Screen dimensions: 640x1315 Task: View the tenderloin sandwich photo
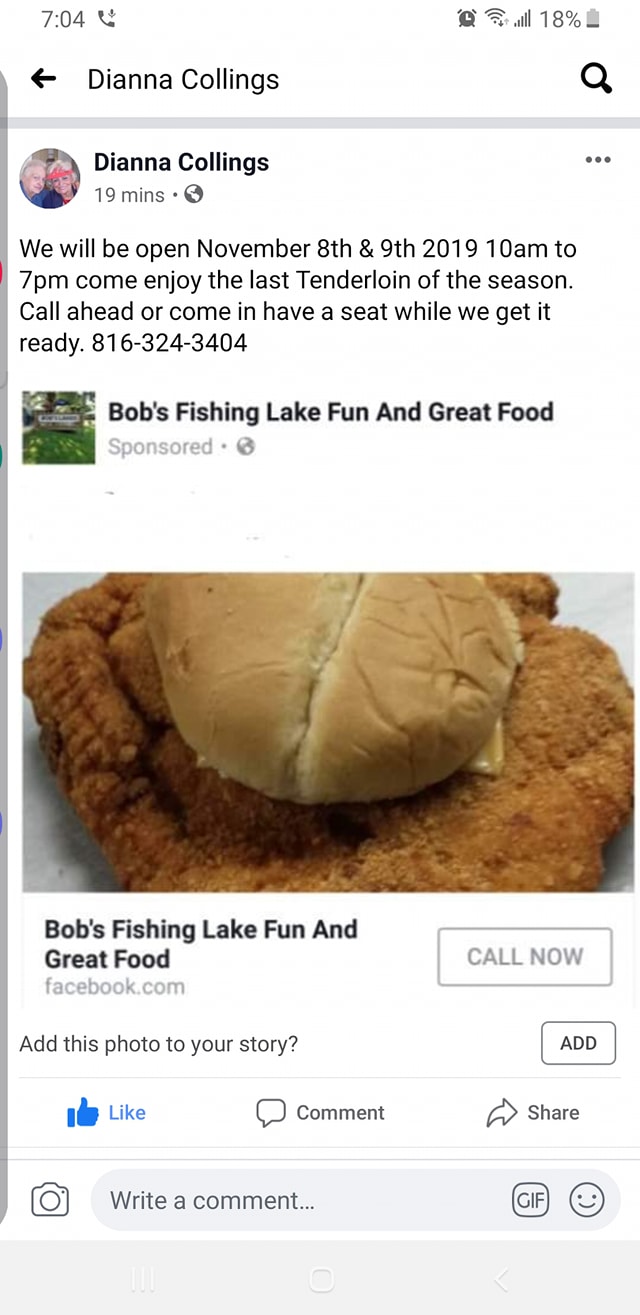(x=328, y=732)
